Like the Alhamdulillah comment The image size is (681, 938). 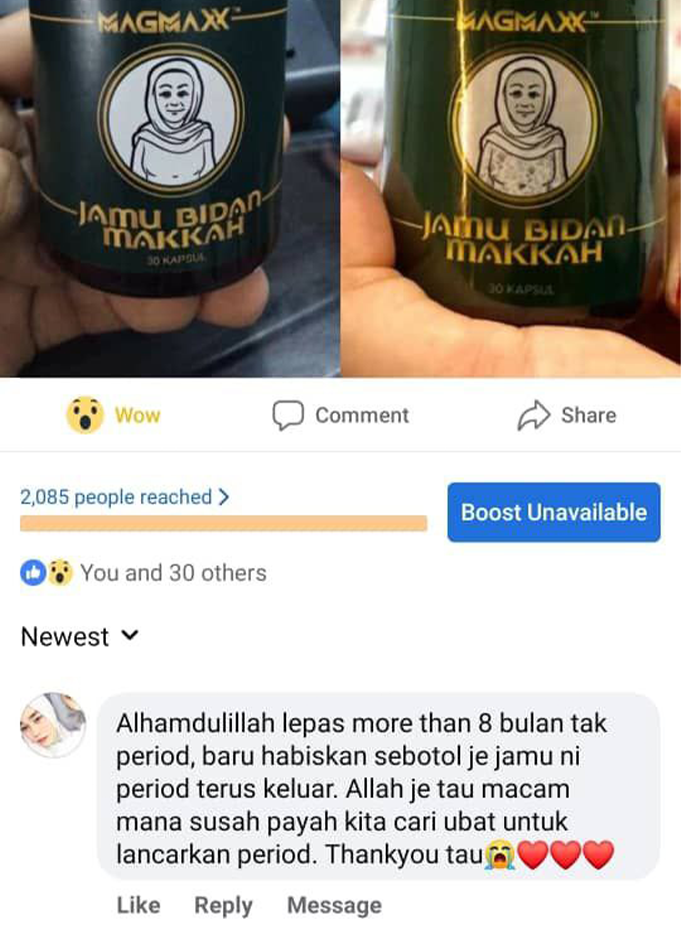[138, 905]
